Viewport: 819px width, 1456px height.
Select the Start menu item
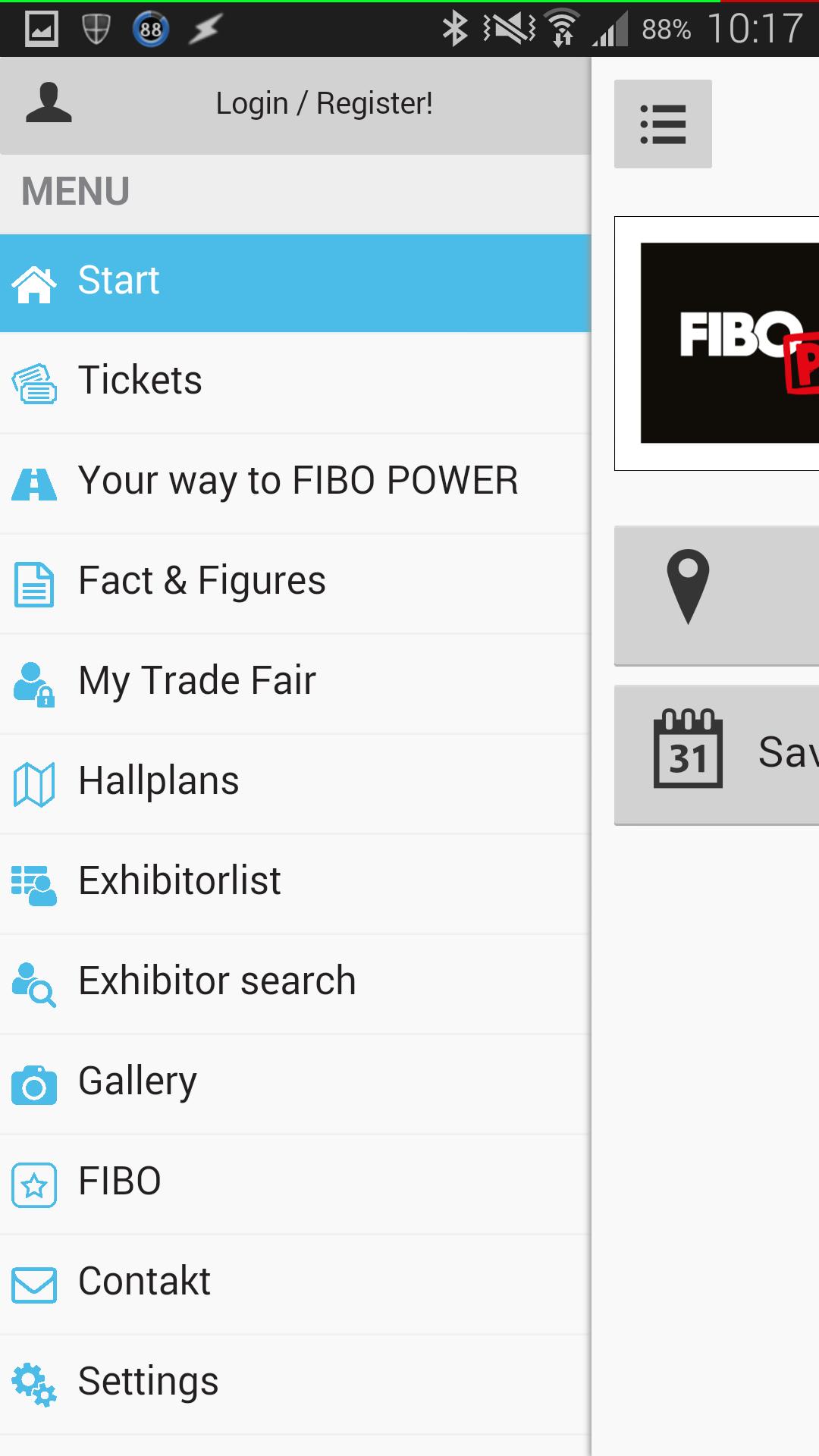(295, 281)
